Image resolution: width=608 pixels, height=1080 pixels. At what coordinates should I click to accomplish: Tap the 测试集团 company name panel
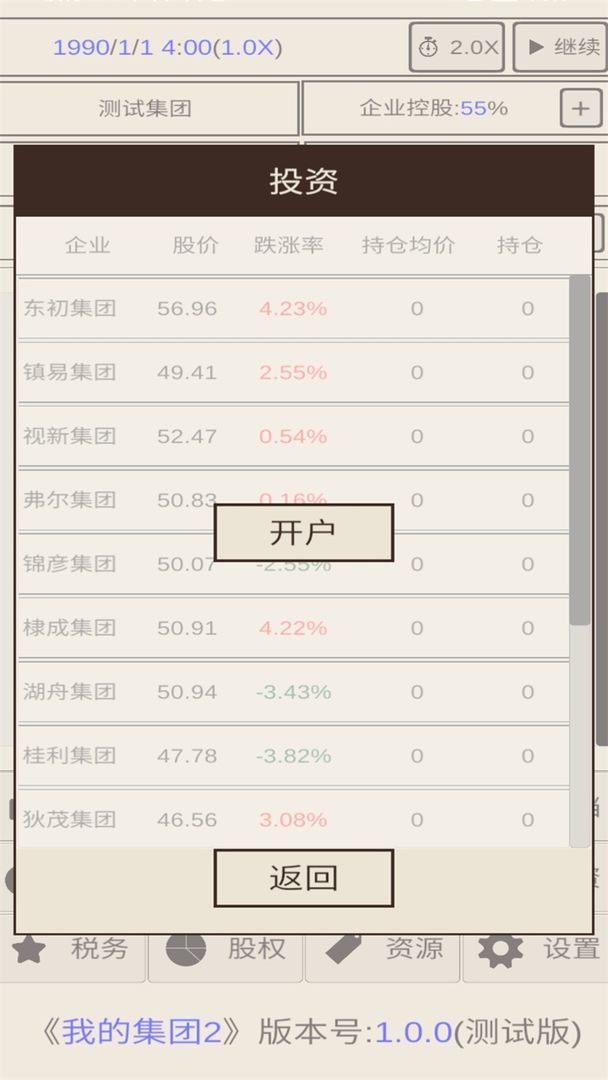point(146,108)
